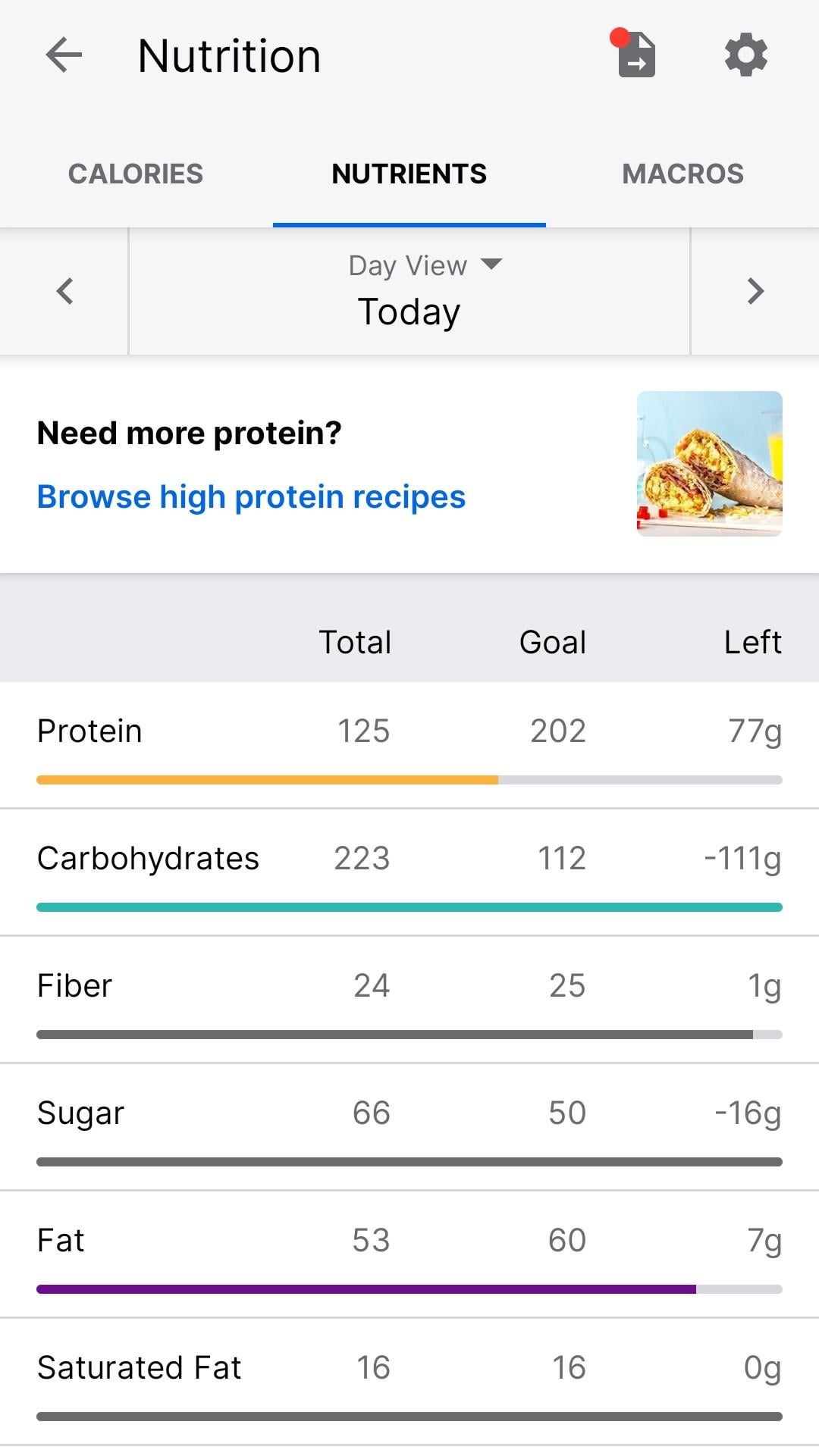The image size is (819, 1456).
Task: Go to the next day
Action: (x=755, y=291)
